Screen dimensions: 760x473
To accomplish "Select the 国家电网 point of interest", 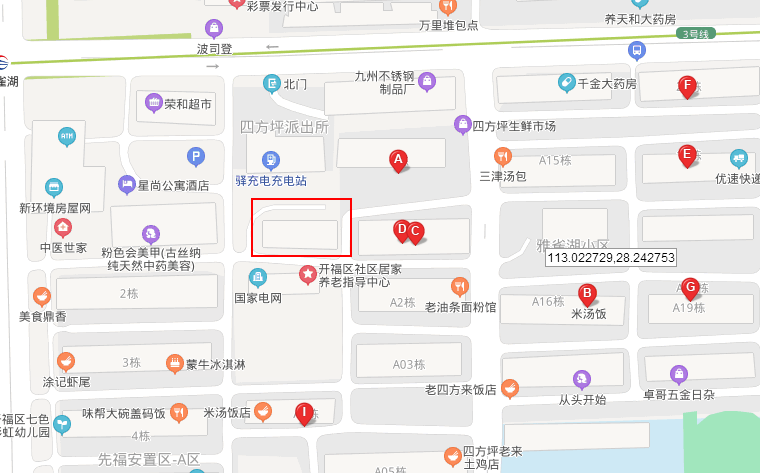I will 257,276.
